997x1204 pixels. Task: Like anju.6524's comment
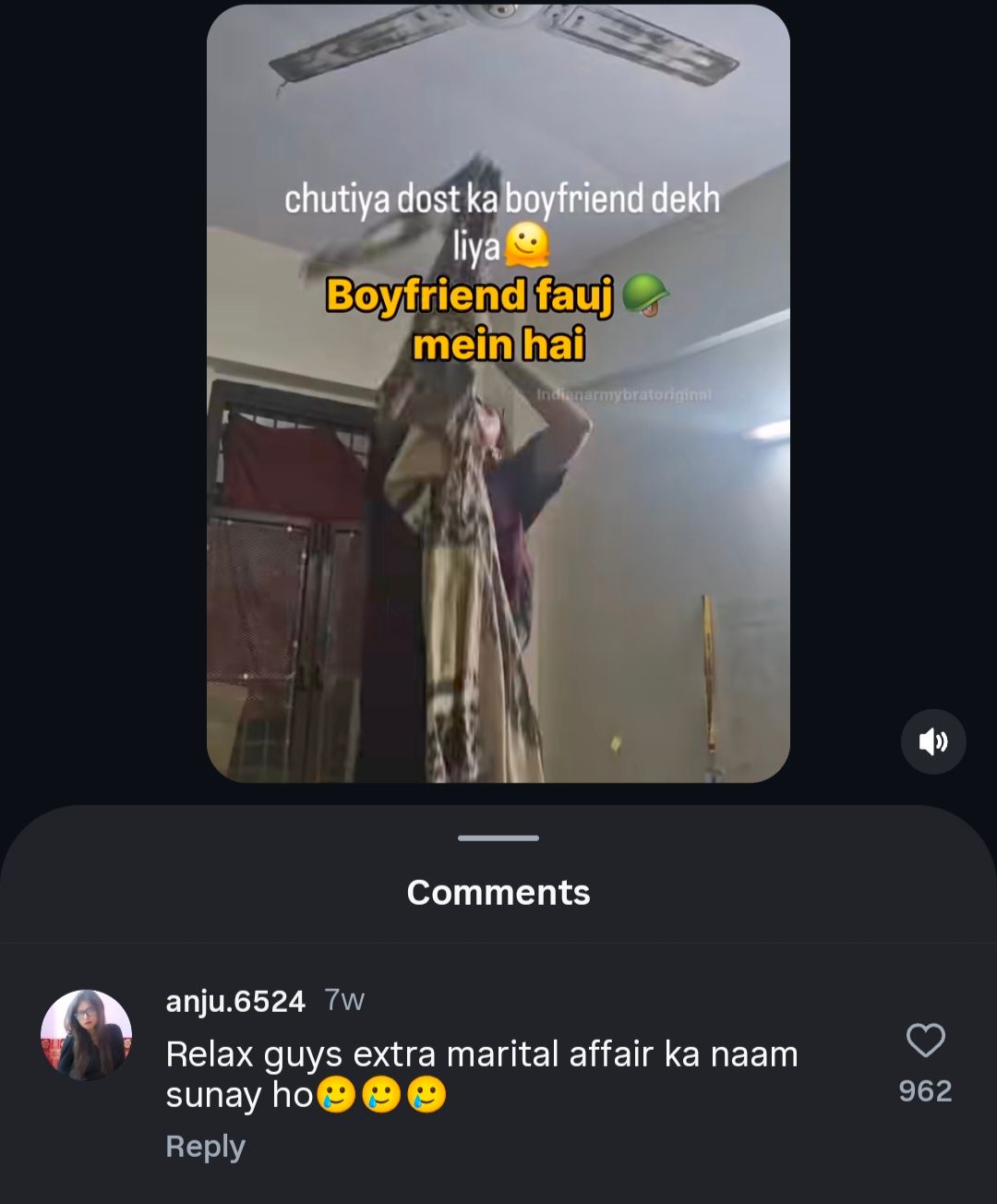(925, 1041)
